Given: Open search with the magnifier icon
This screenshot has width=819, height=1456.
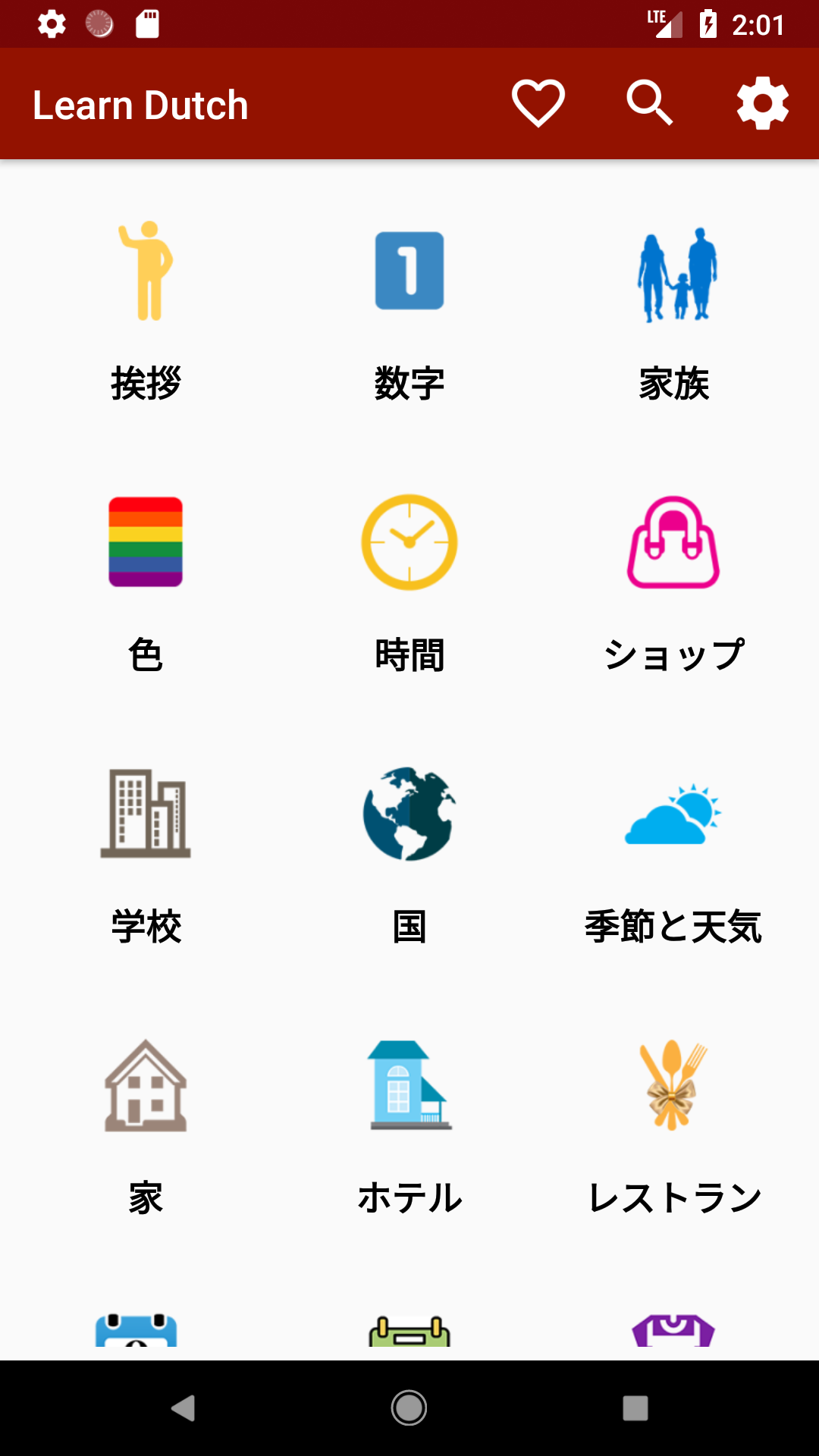Looking at the screenshot, I should coord(650,104).
